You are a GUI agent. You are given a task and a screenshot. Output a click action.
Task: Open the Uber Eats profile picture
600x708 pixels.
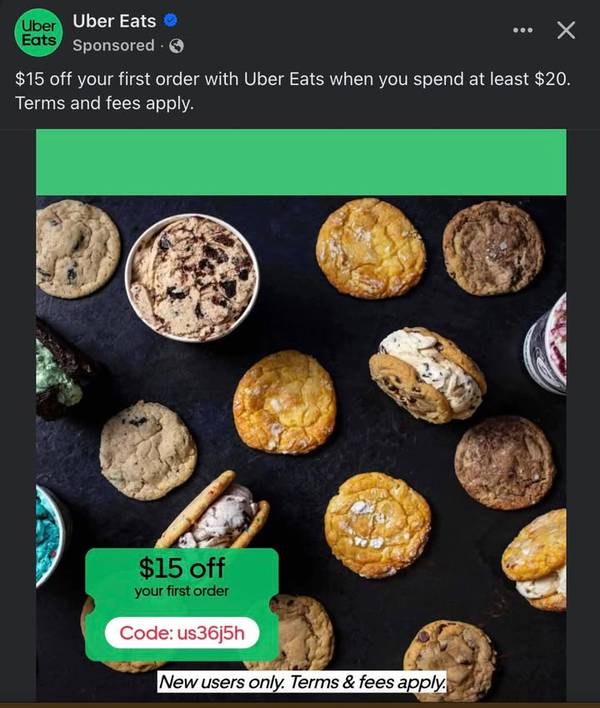coord(37,32)
